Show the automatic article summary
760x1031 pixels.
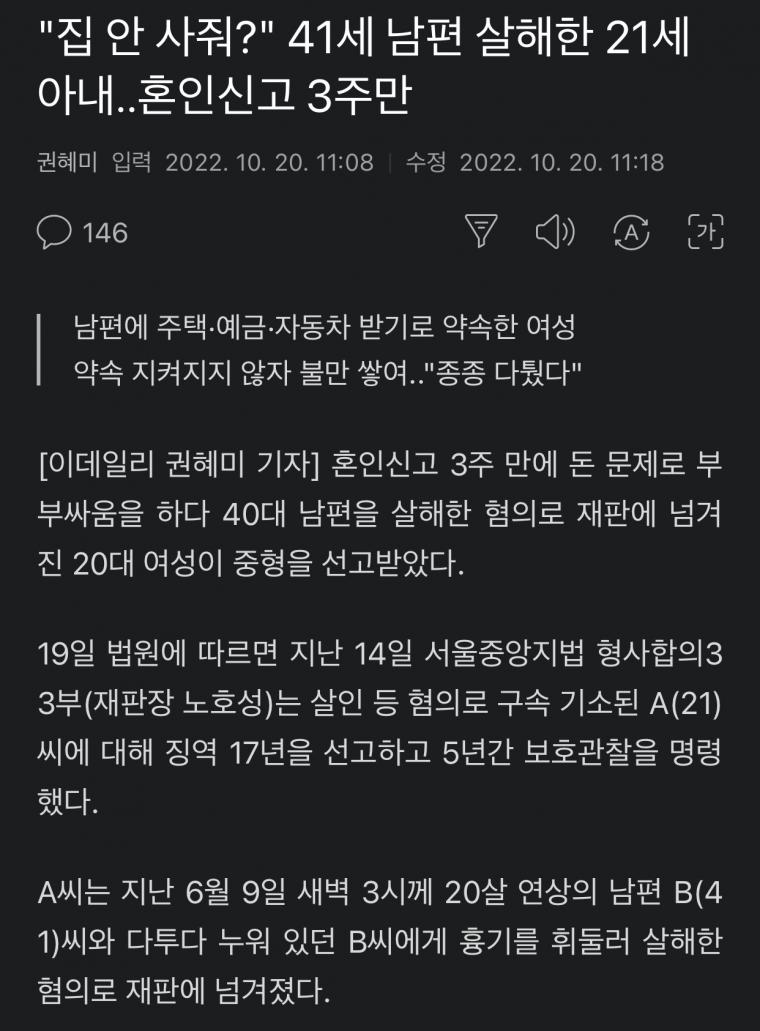(482, 232)
